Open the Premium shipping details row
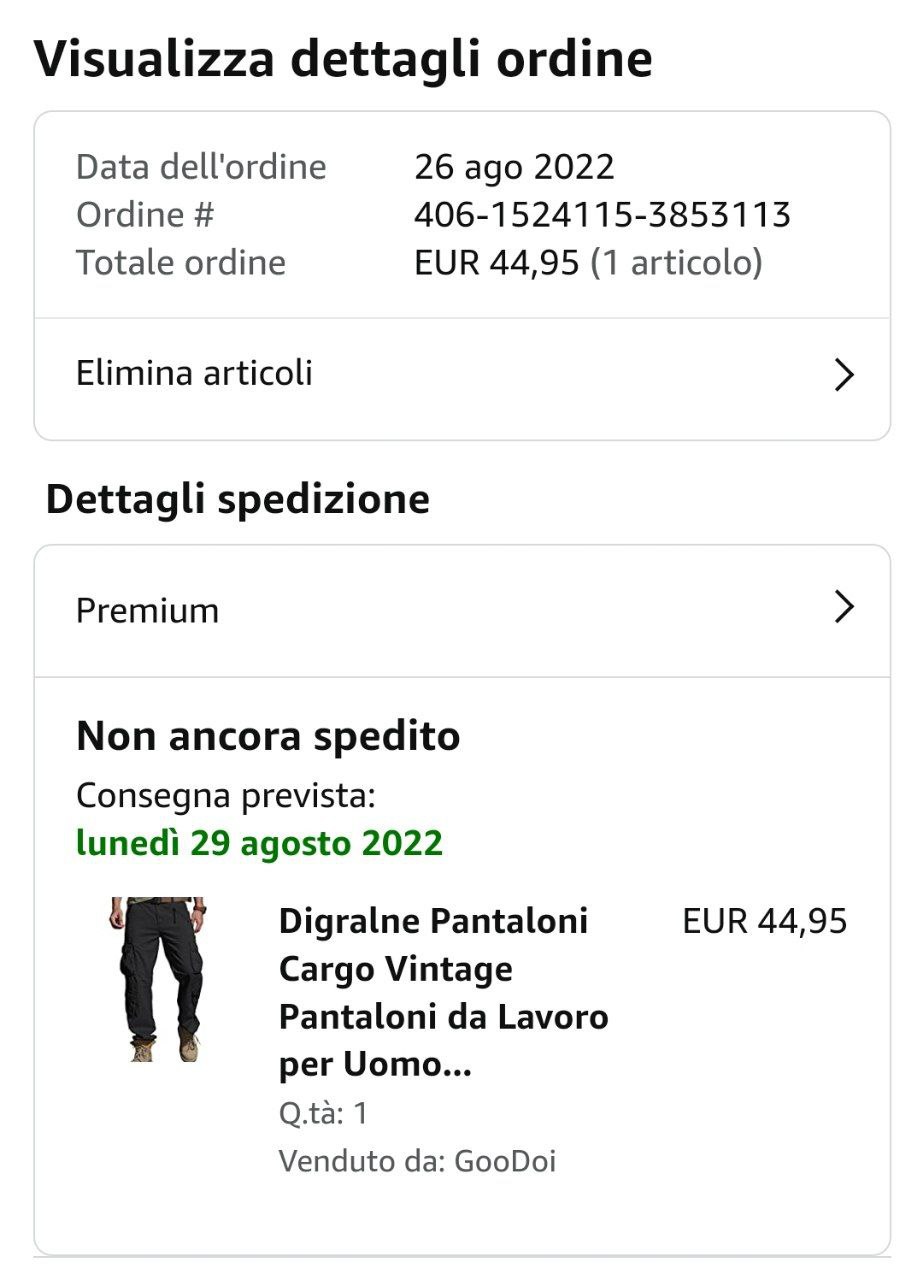 click(461, 610)
